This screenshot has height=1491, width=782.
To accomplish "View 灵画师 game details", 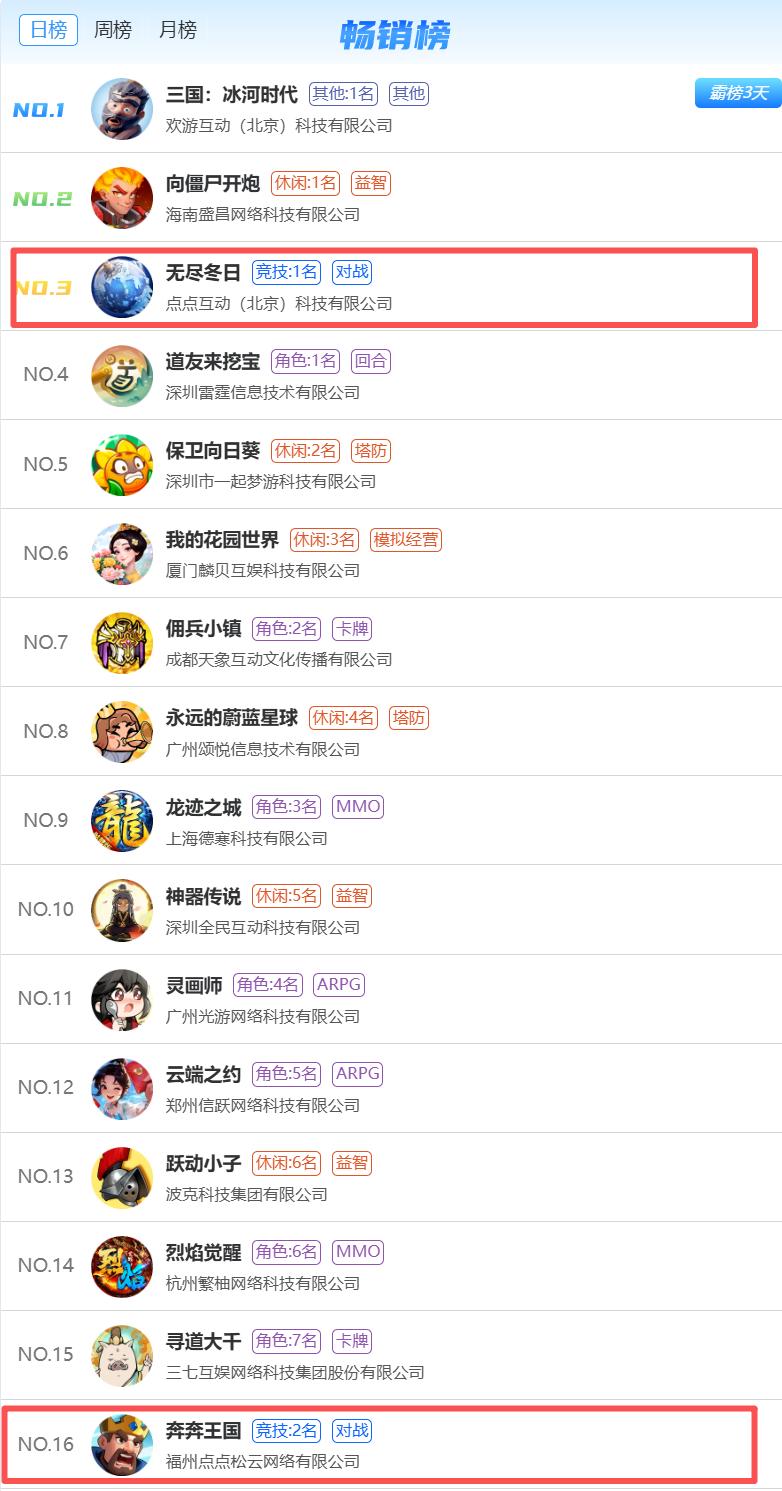I will (194, 985).
